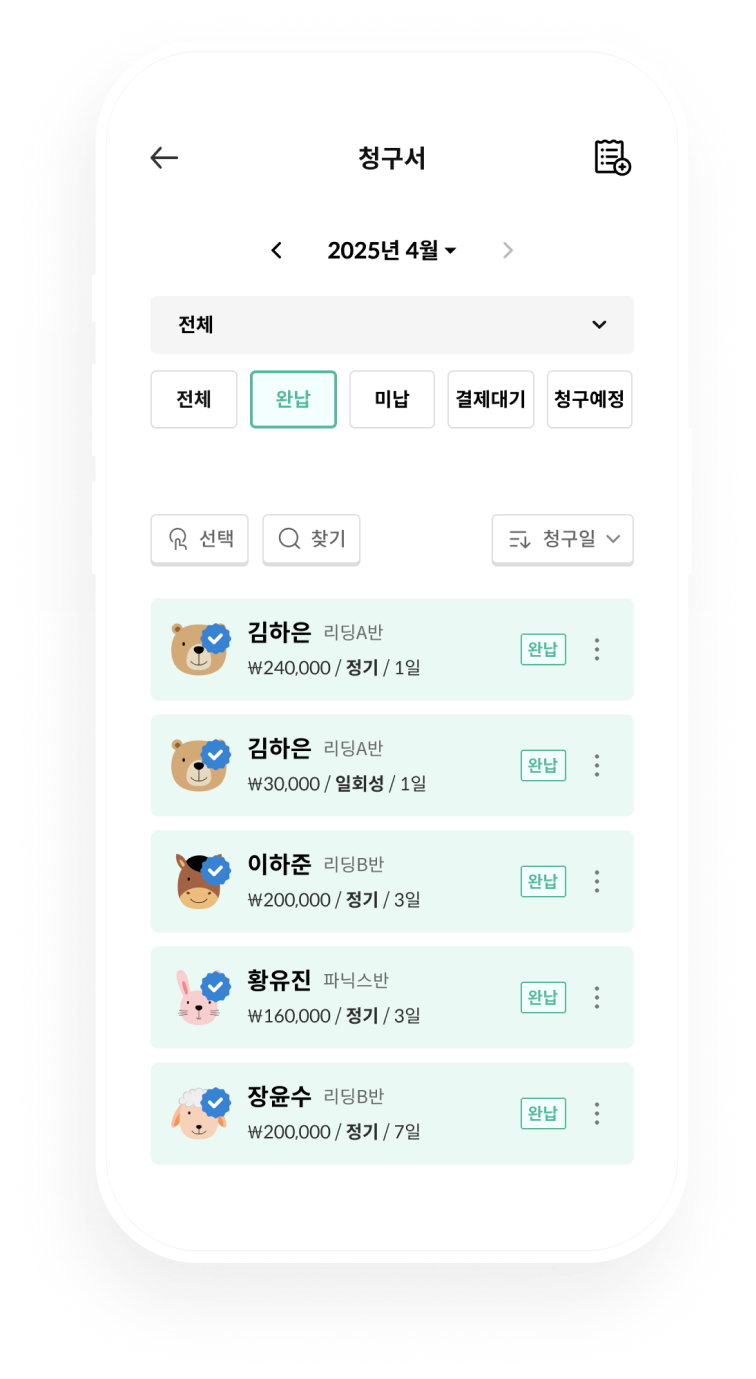Image resolution: width=756 pixels, height=1379 pixels.
Task: Open more options for 김하은's ₩30,000 invoice
Action: tap(597, 766)
